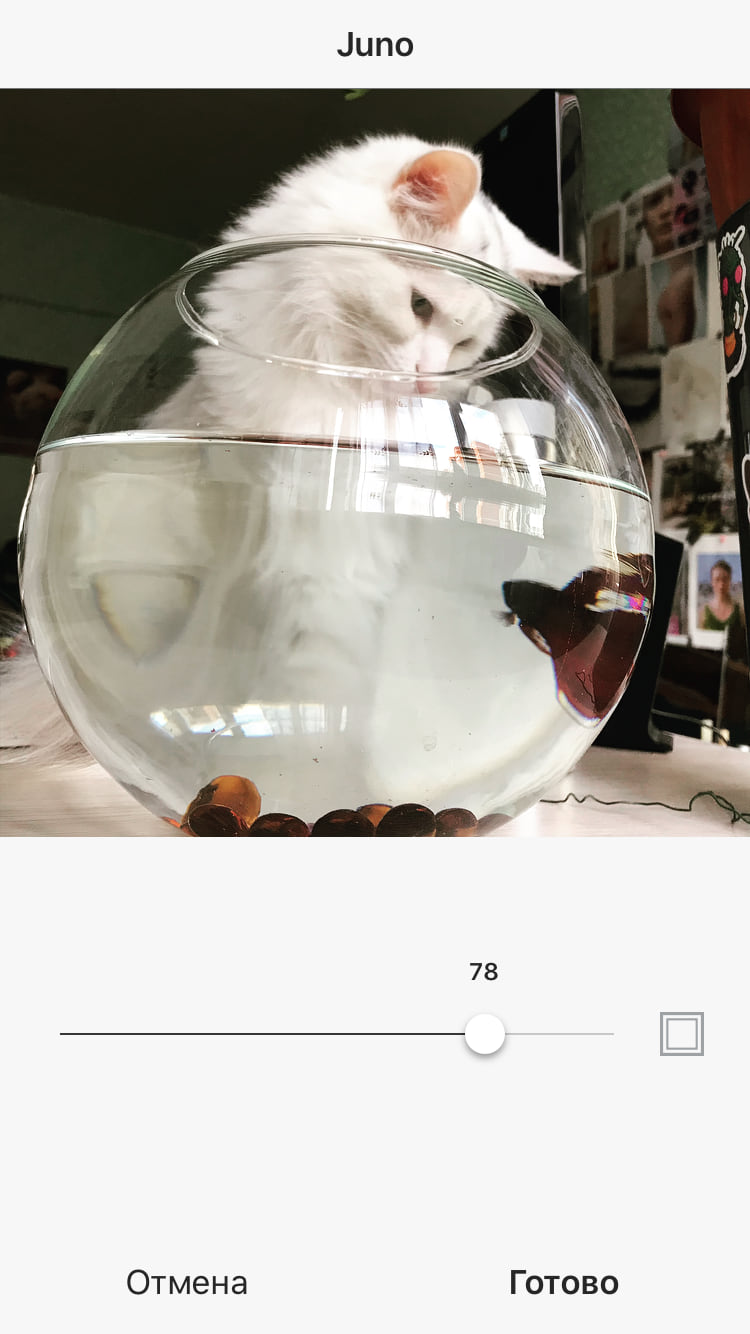Toggle the frame border icon

pos(682,1034)
